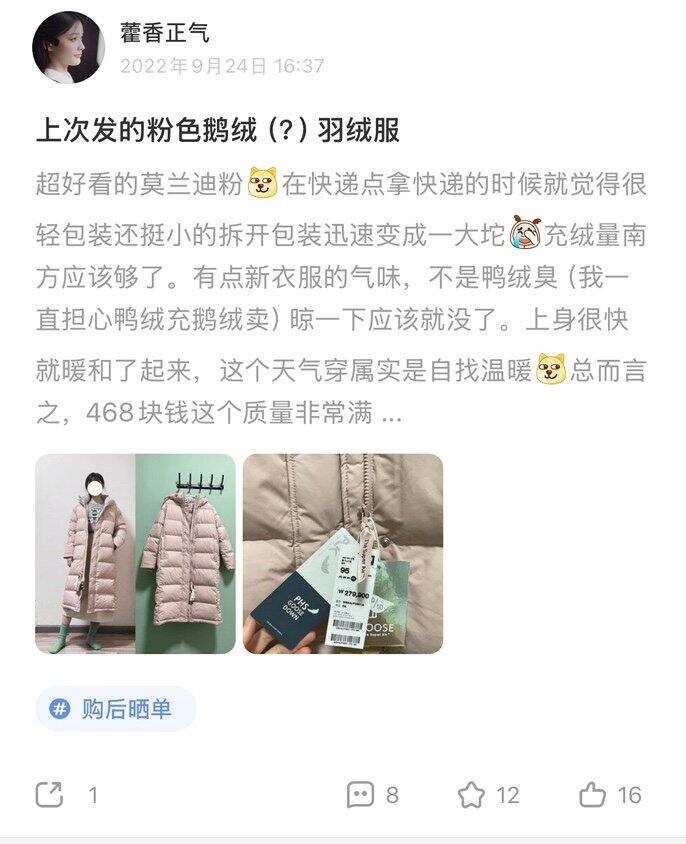The width and height of the screenshot is (686, 844).
Task: Open the pink down coat outfit photo
Action: (135, 554)
